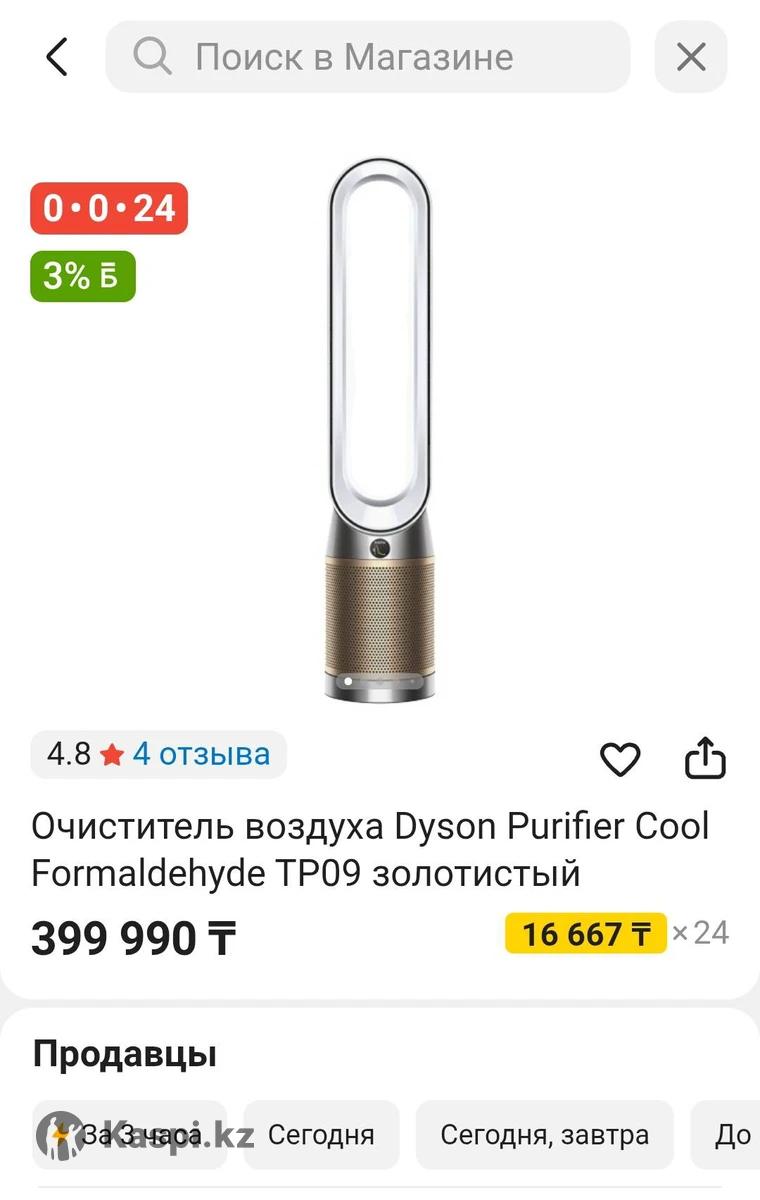Viewport: 760px width, 1200px height.
Task: Open the 4 отзыва reviews link
Action: click(x=200, y=754)
